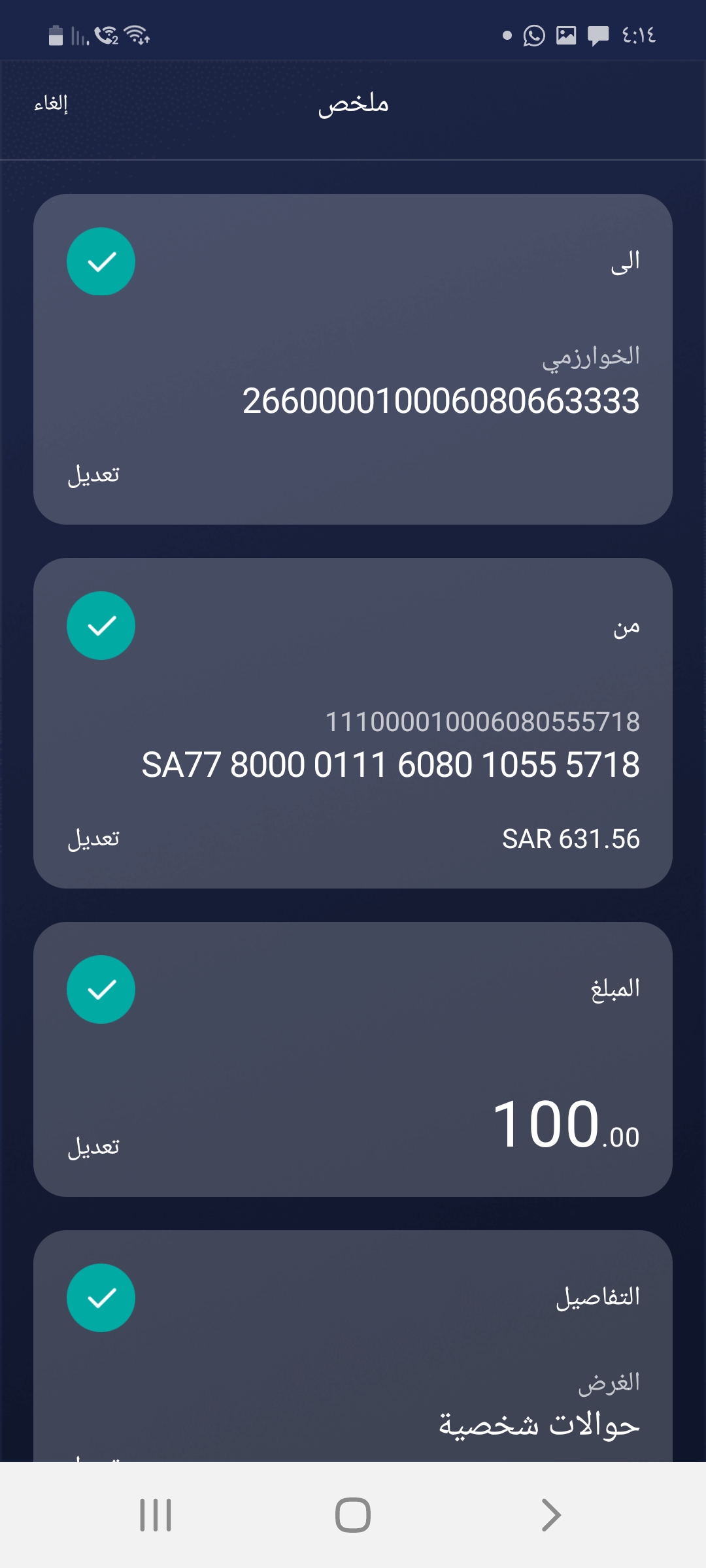Open recent apps from the navigation bar
Screen dimensions: 706x1568
point(156,1515)
